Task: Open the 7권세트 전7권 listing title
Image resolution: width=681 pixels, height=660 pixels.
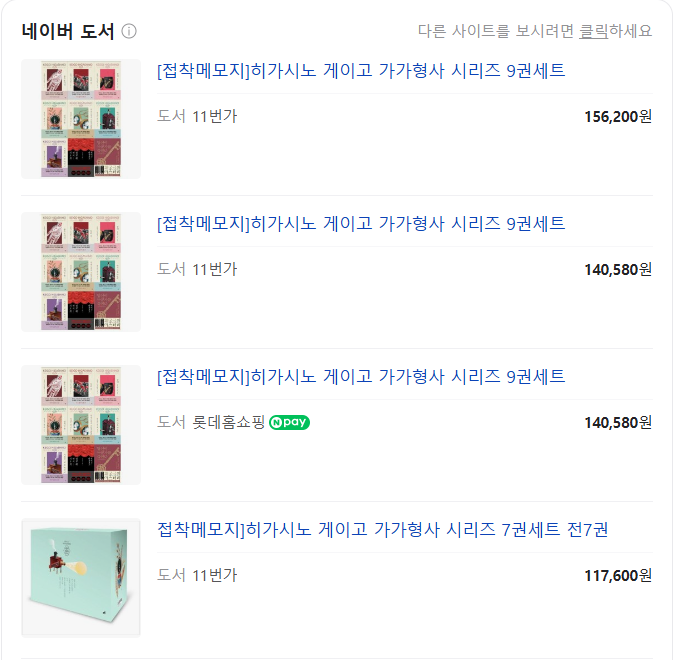Action: click(x=382, y=529)
